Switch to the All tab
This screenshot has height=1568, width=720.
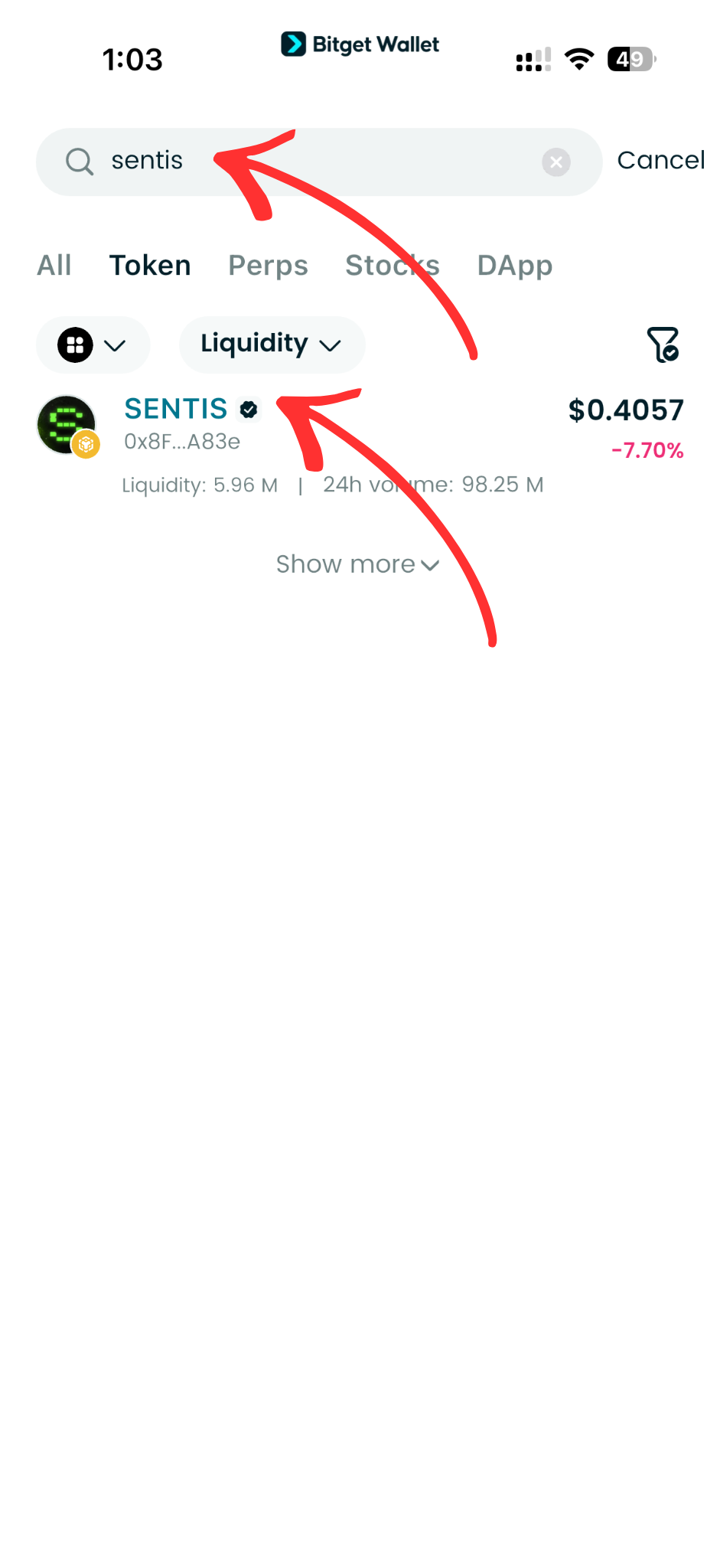click(x=54, y=266)
